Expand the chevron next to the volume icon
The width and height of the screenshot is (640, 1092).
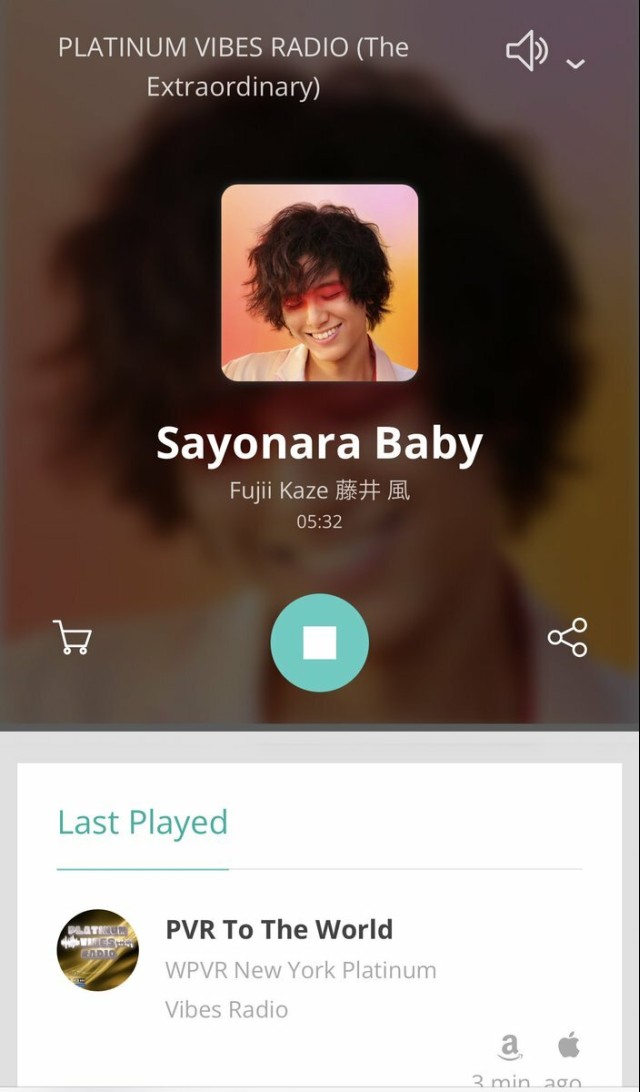(575, 63)
